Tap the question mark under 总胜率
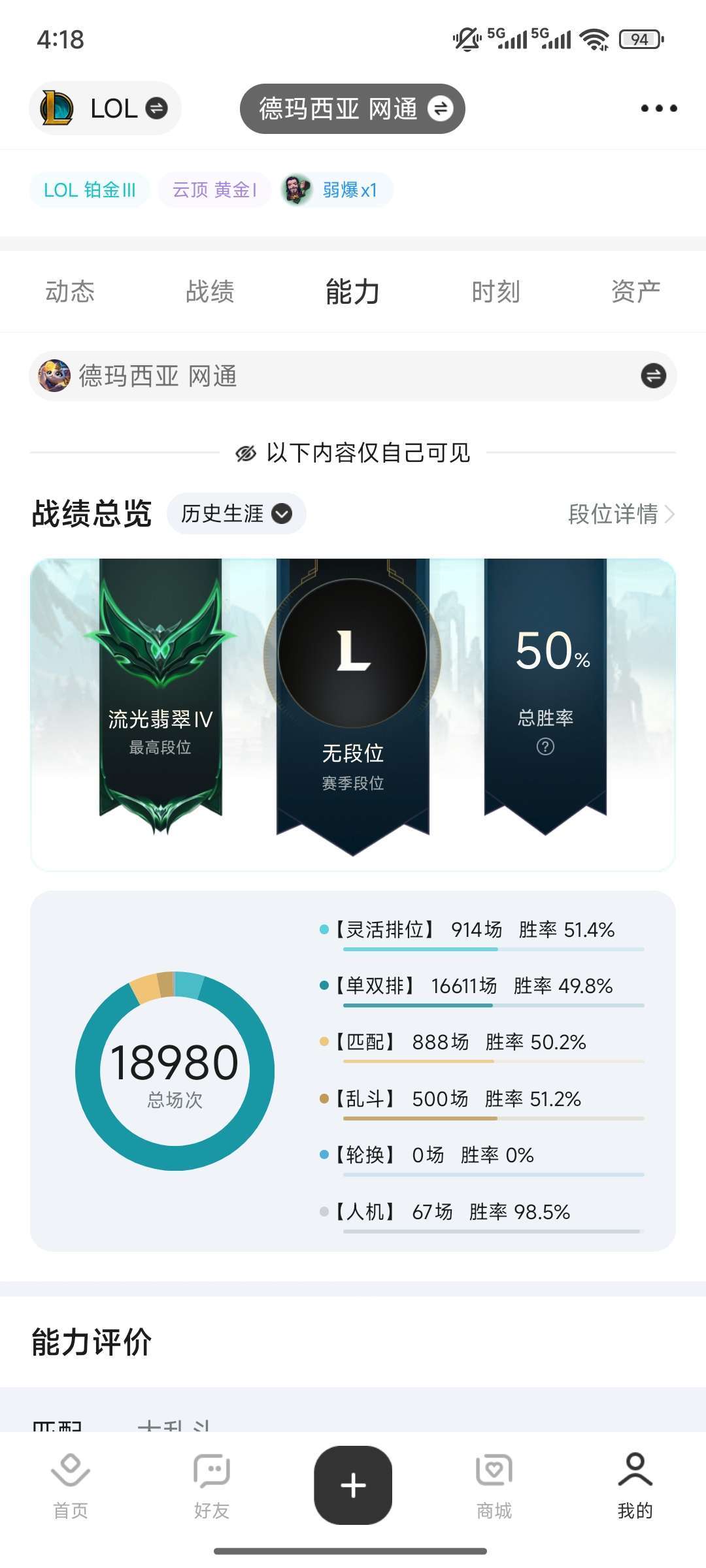 [x=545, y=746]
